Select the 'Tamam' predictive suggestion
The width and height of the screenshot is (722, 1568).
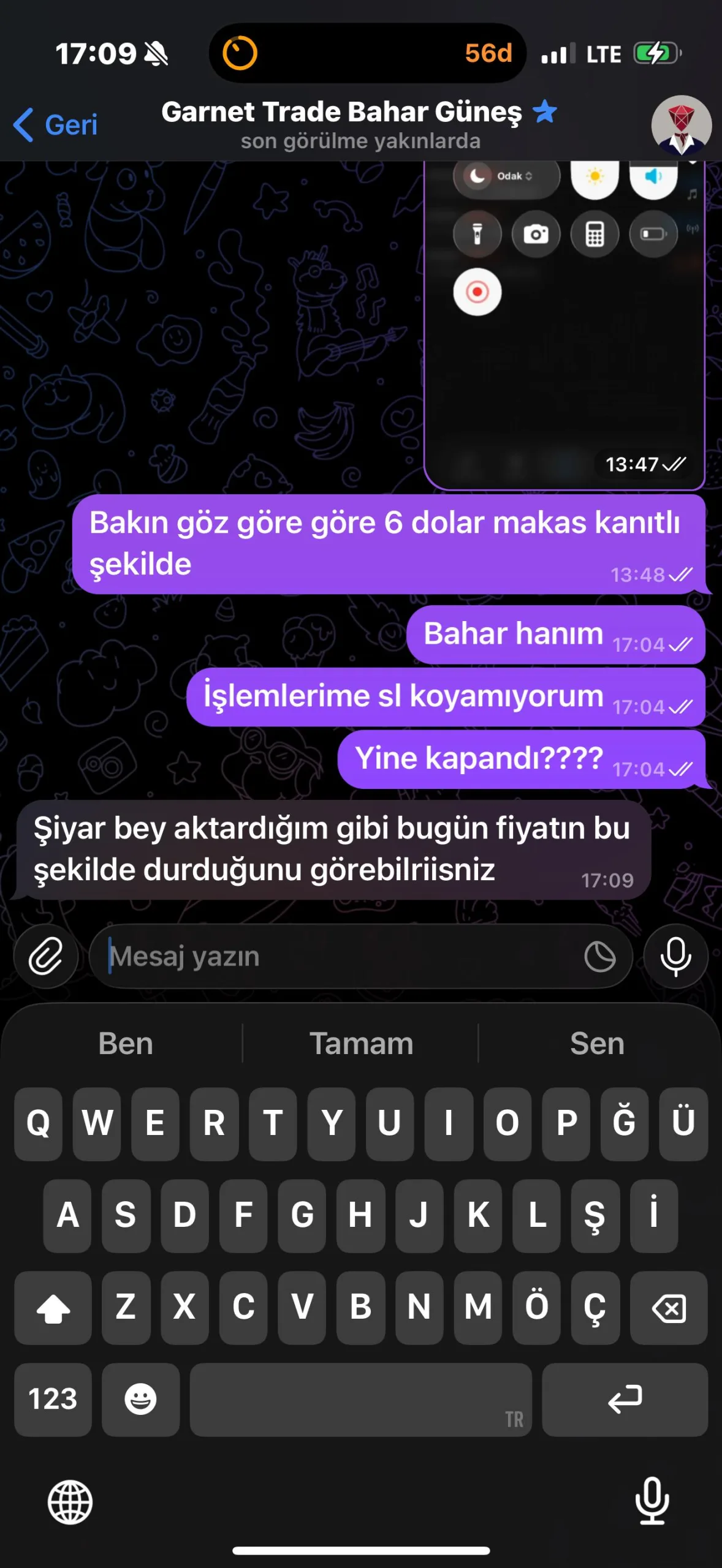click(361, 1043)
